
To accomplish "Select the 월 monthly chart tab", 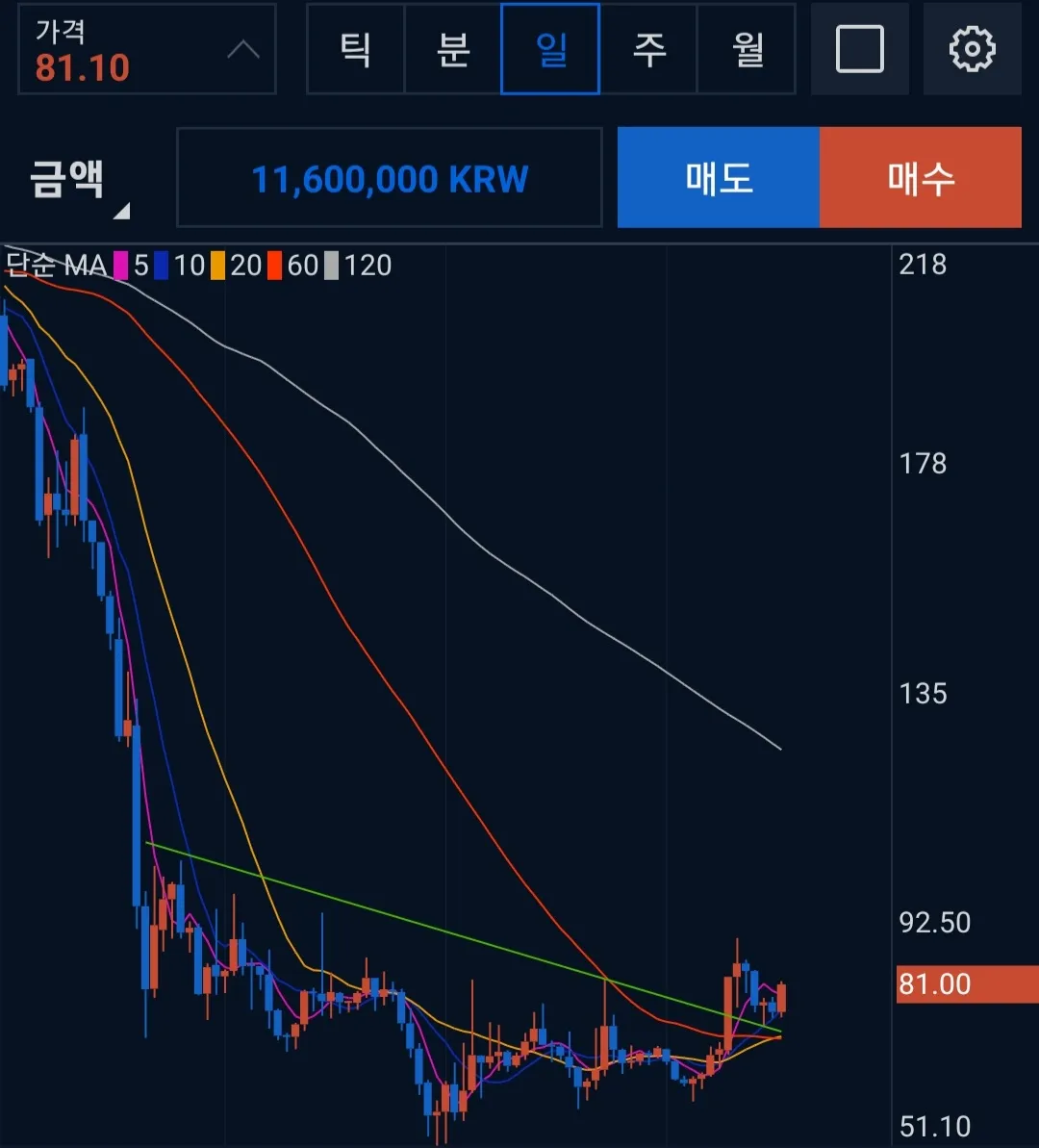I will coord(747,49).
